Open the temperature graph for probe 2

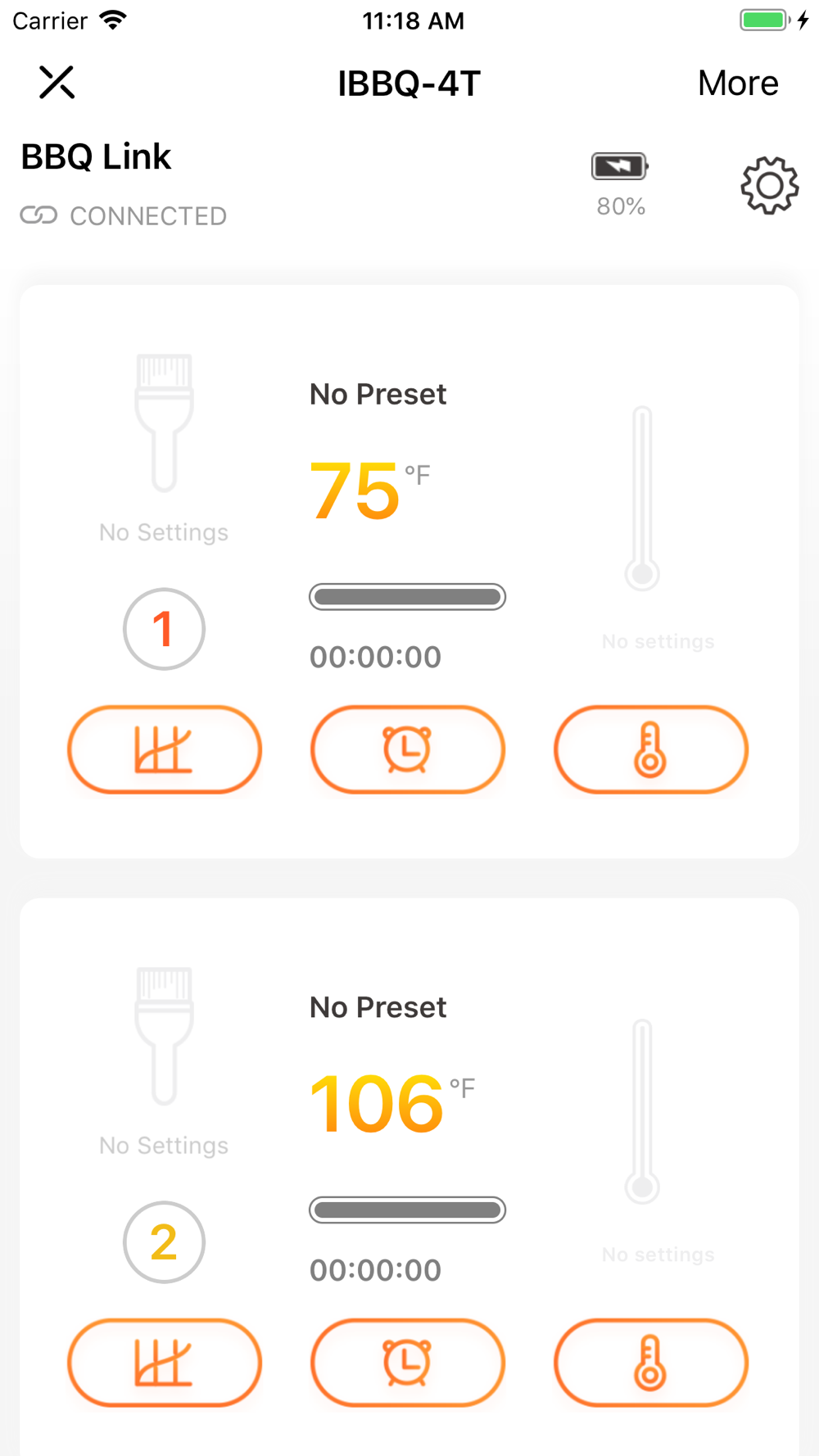[165, 1363]
